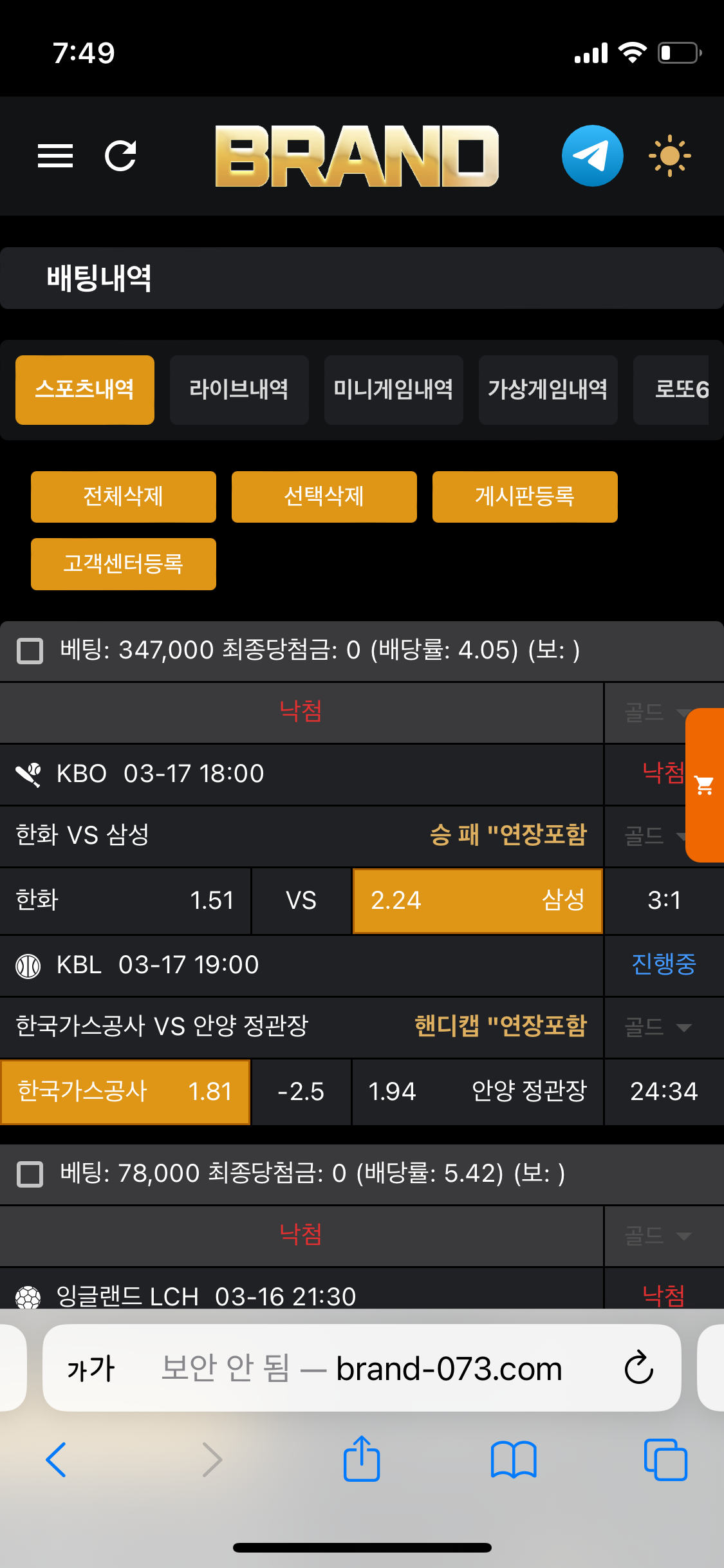The image size is (724, 1568).
Task: Open the hamburger menu
Action: coord(55,156)
